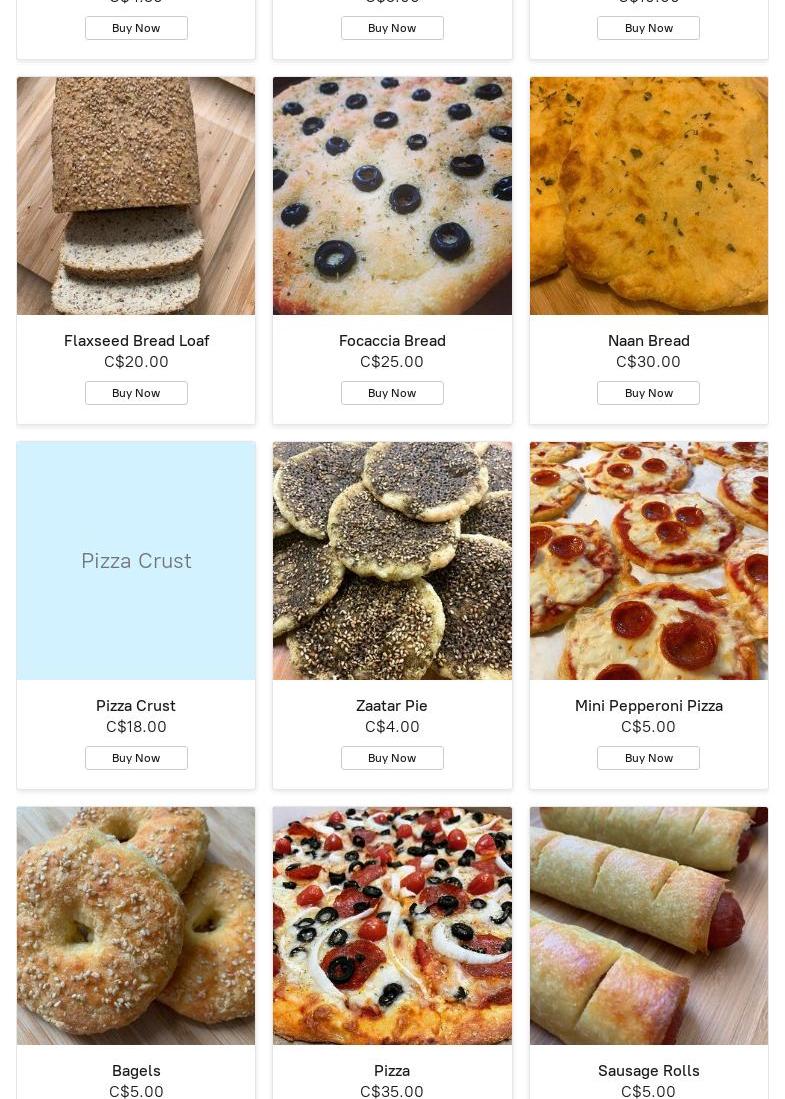Open the Flaxseed Bread Loaf photo
785x1099 pixels.
pyautogui.click(x=136, y=196)
